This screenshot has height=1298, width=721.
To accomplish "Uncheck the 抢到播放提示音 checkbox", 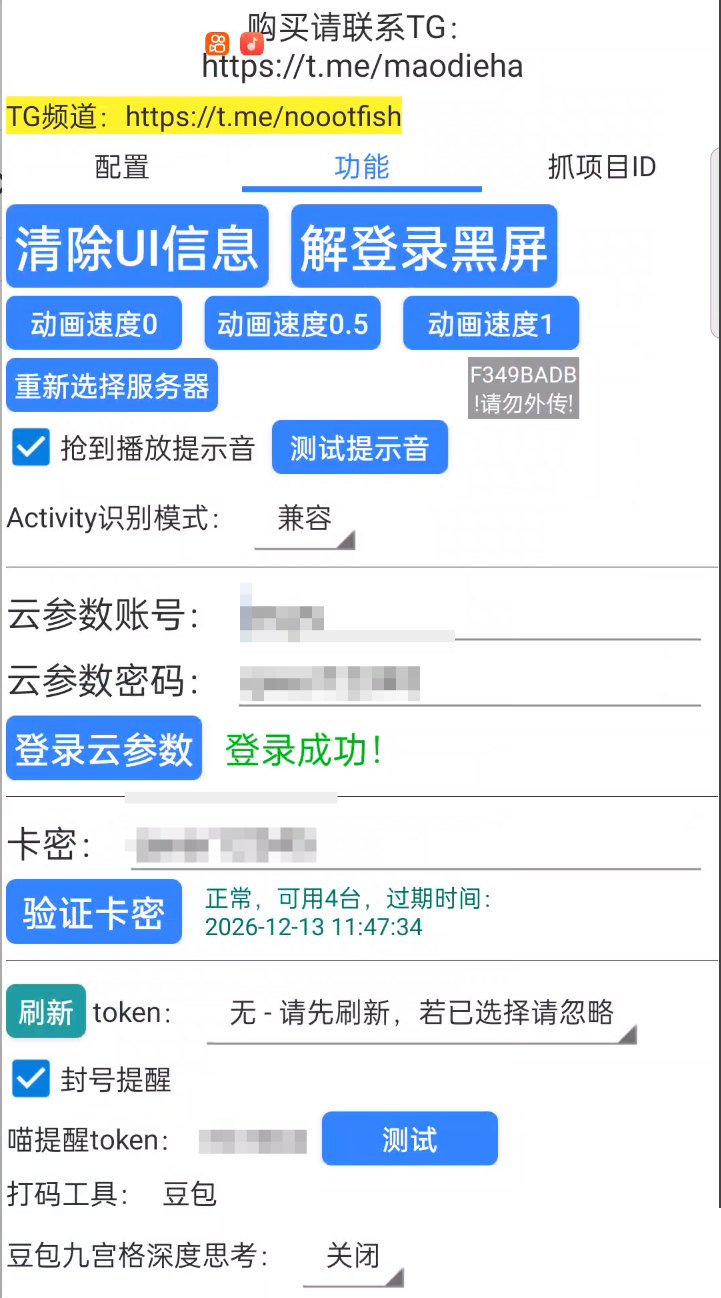I will (31, 447).
